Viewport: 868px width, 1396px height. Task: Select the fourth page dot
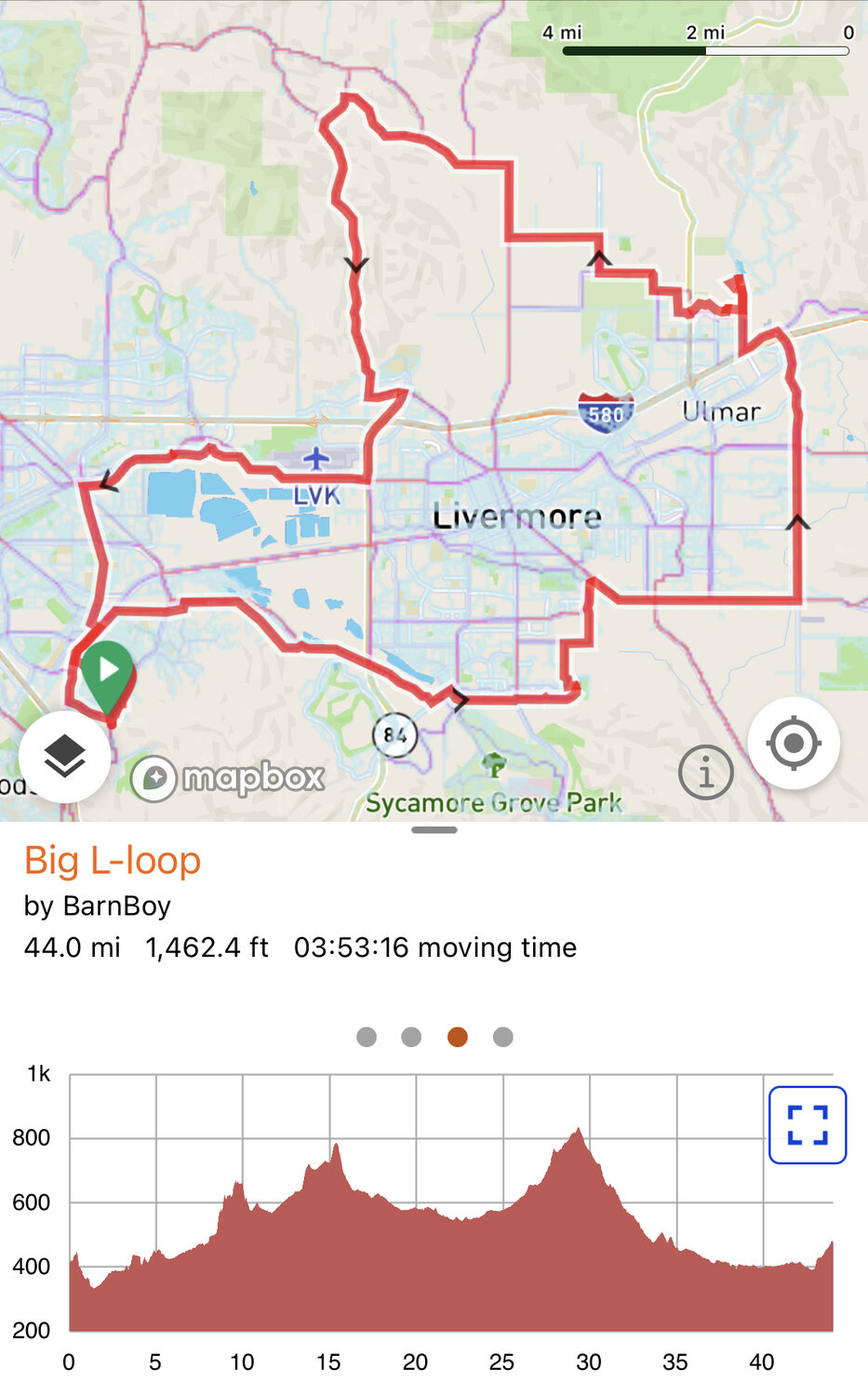tap(503, 1037)
